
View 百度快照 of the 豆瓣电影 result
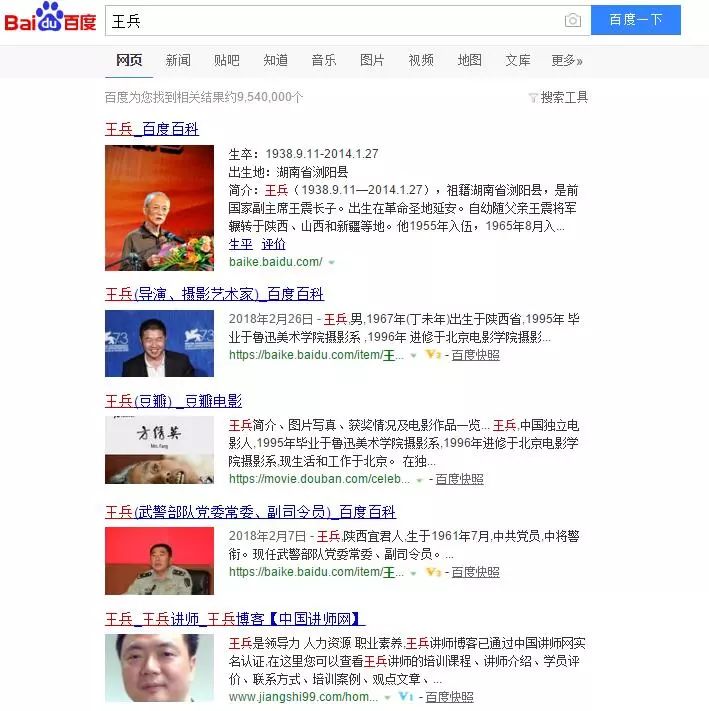click(460, 479)
